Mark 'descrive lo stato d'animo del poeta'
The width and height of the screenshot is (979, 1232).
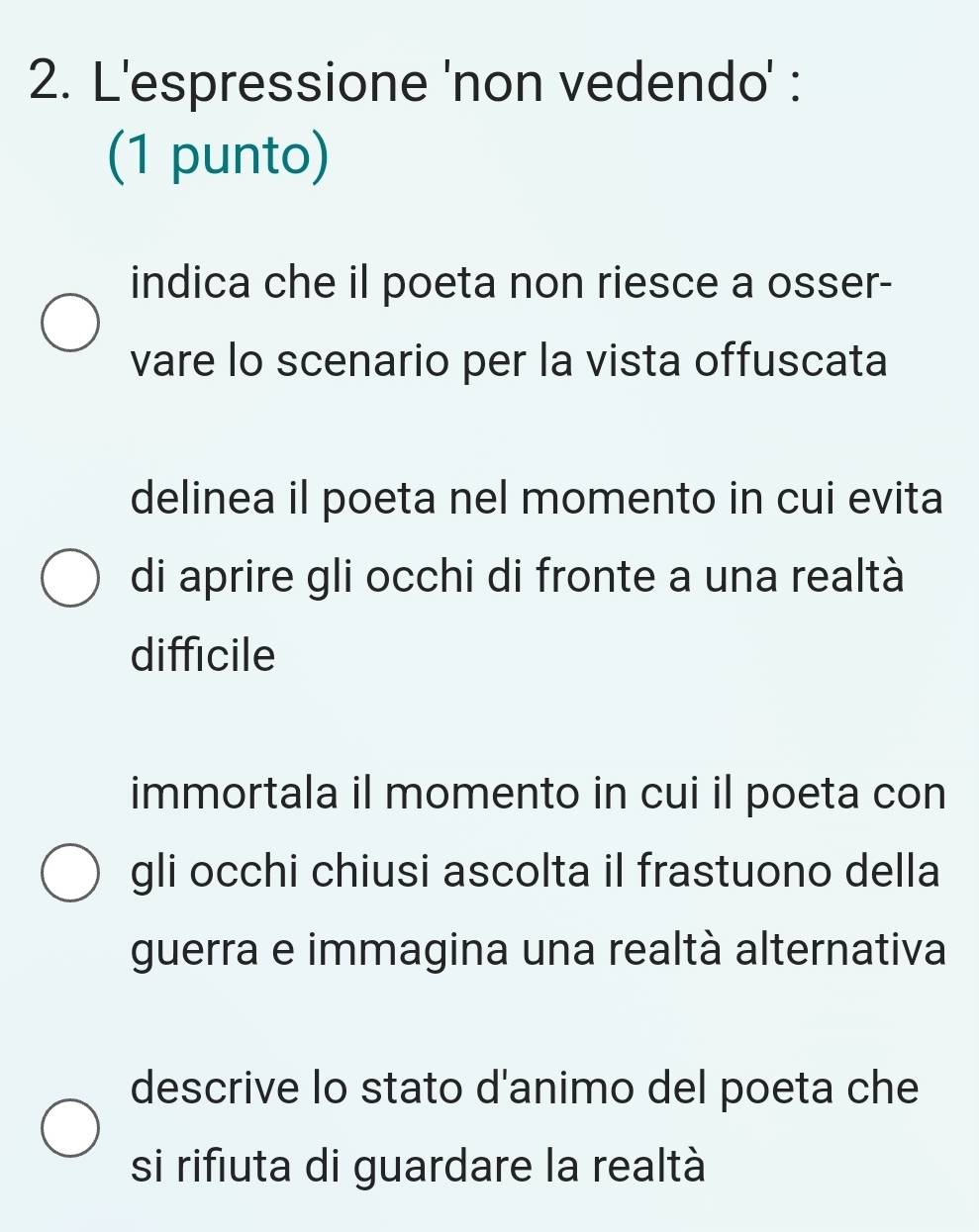pyautogui.click(x=70, y=1127)
